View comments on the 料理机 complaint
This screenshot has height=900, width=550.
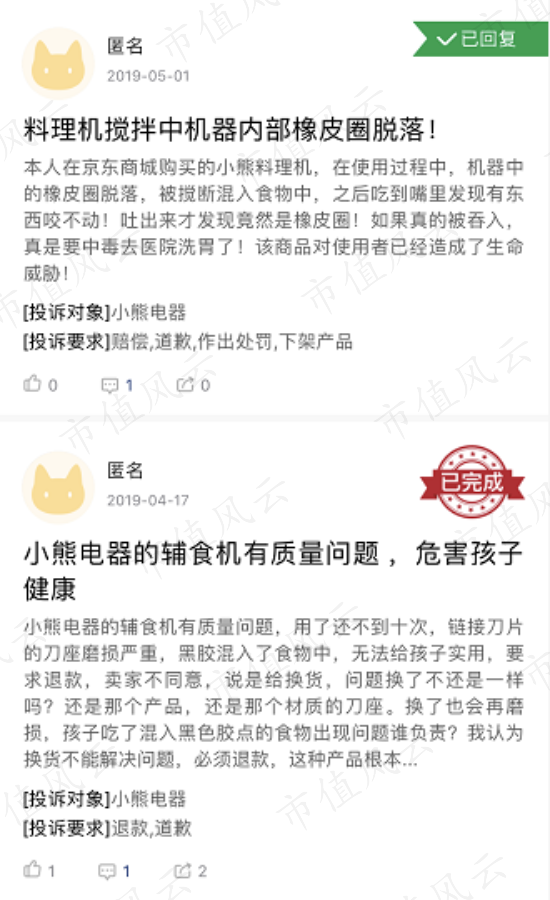[117, 385]
